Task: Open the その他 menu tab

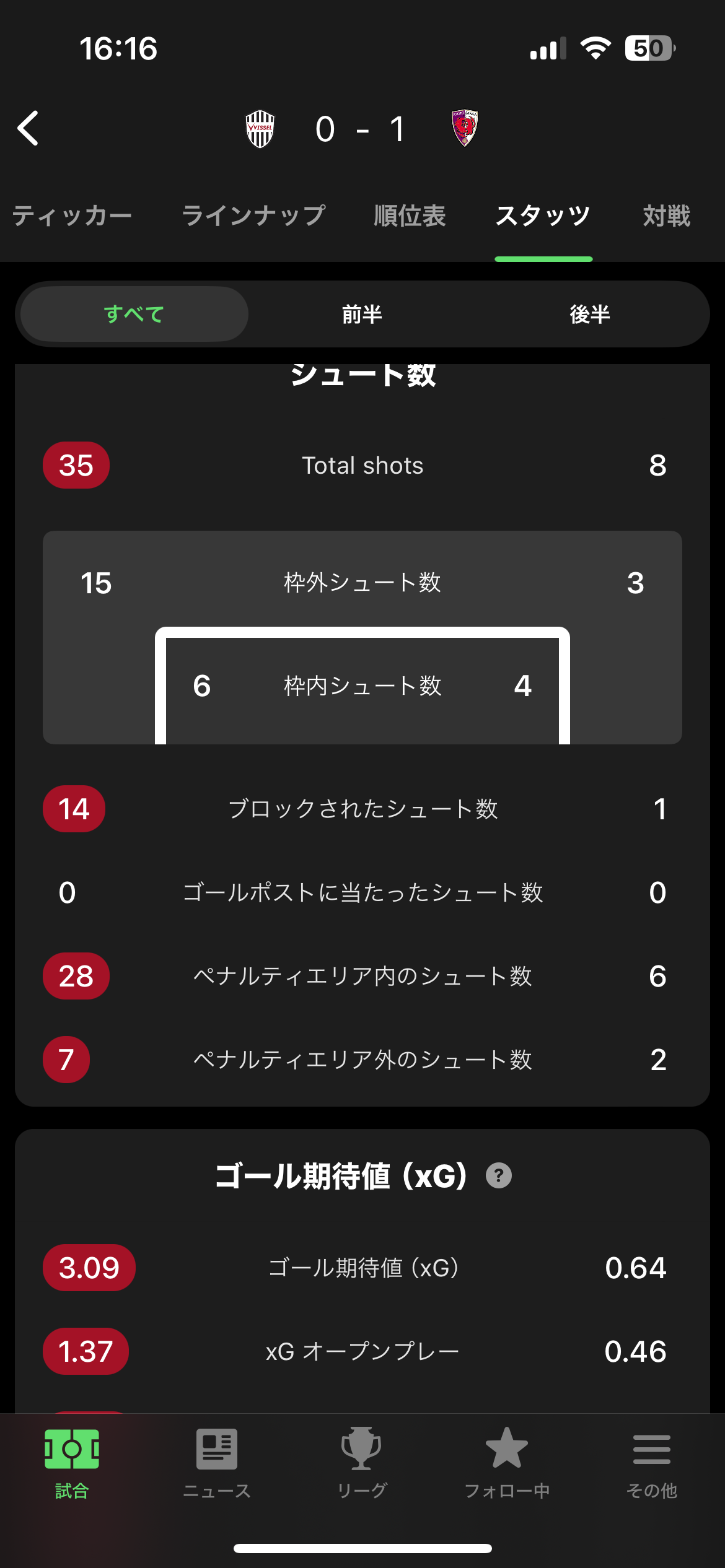Action: tap(652, 1464)
